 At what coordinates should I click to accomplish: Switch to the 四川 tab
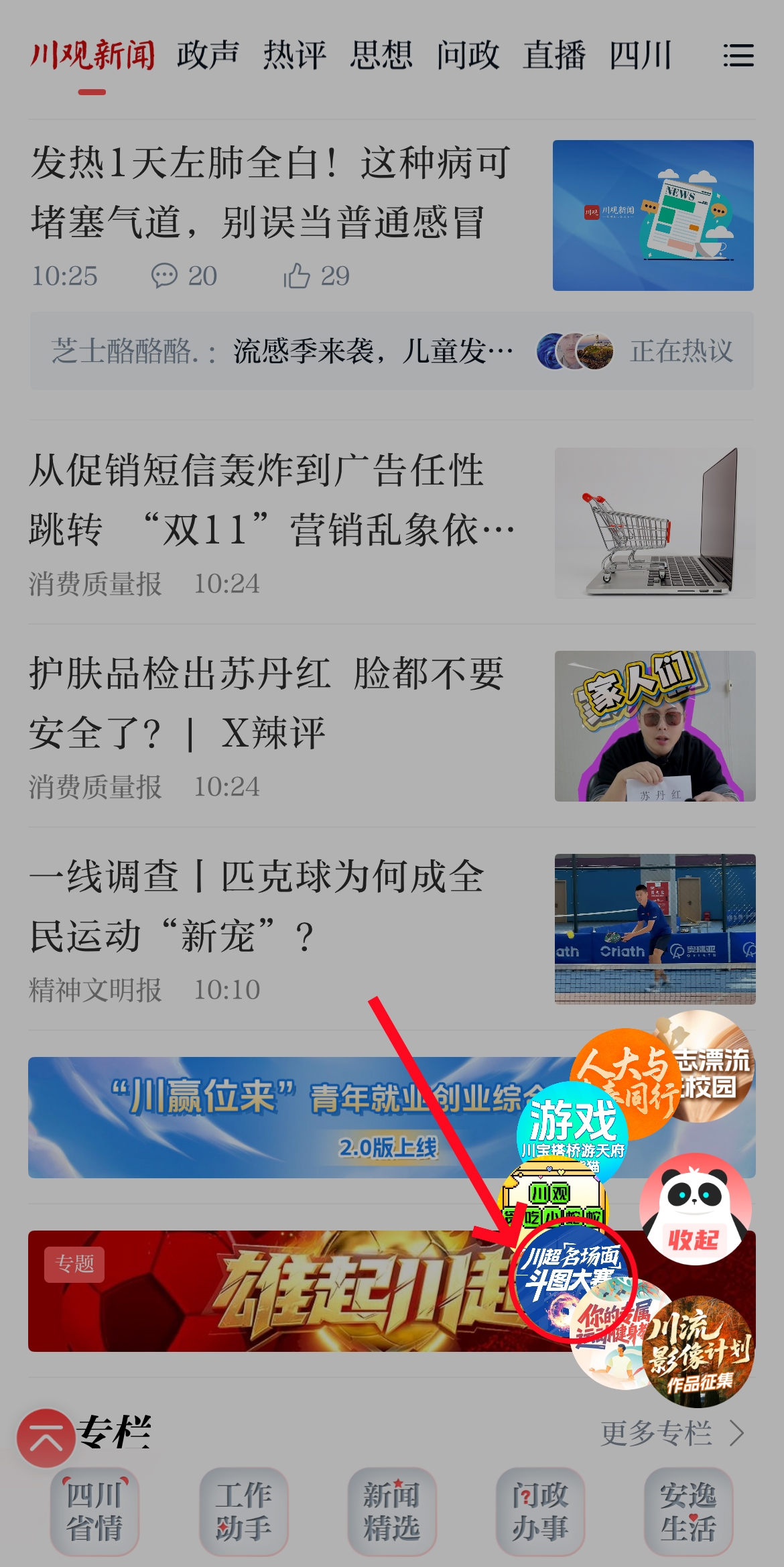(x=640, y=56)
